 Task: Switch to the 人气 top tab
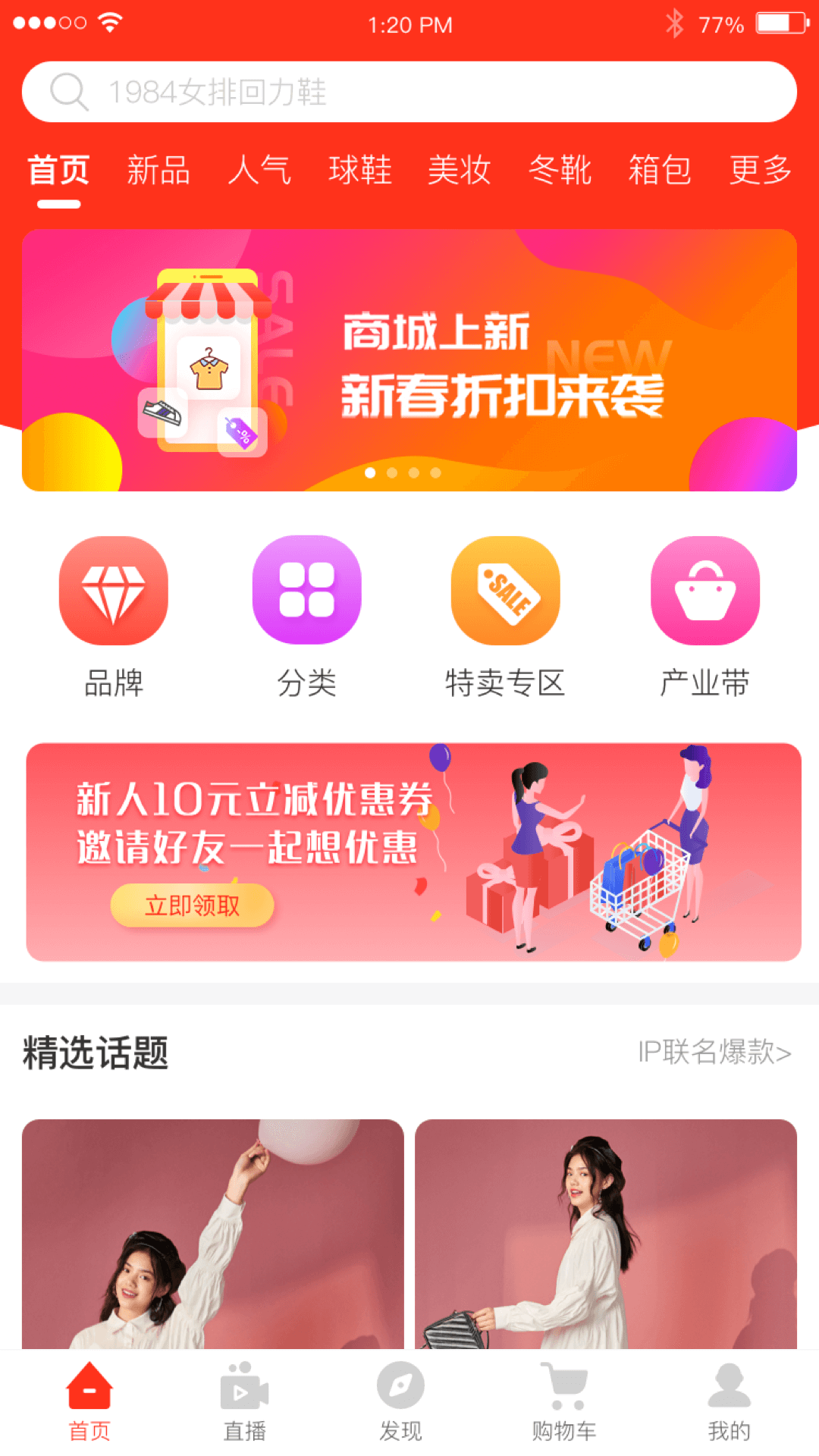point(259,170)
